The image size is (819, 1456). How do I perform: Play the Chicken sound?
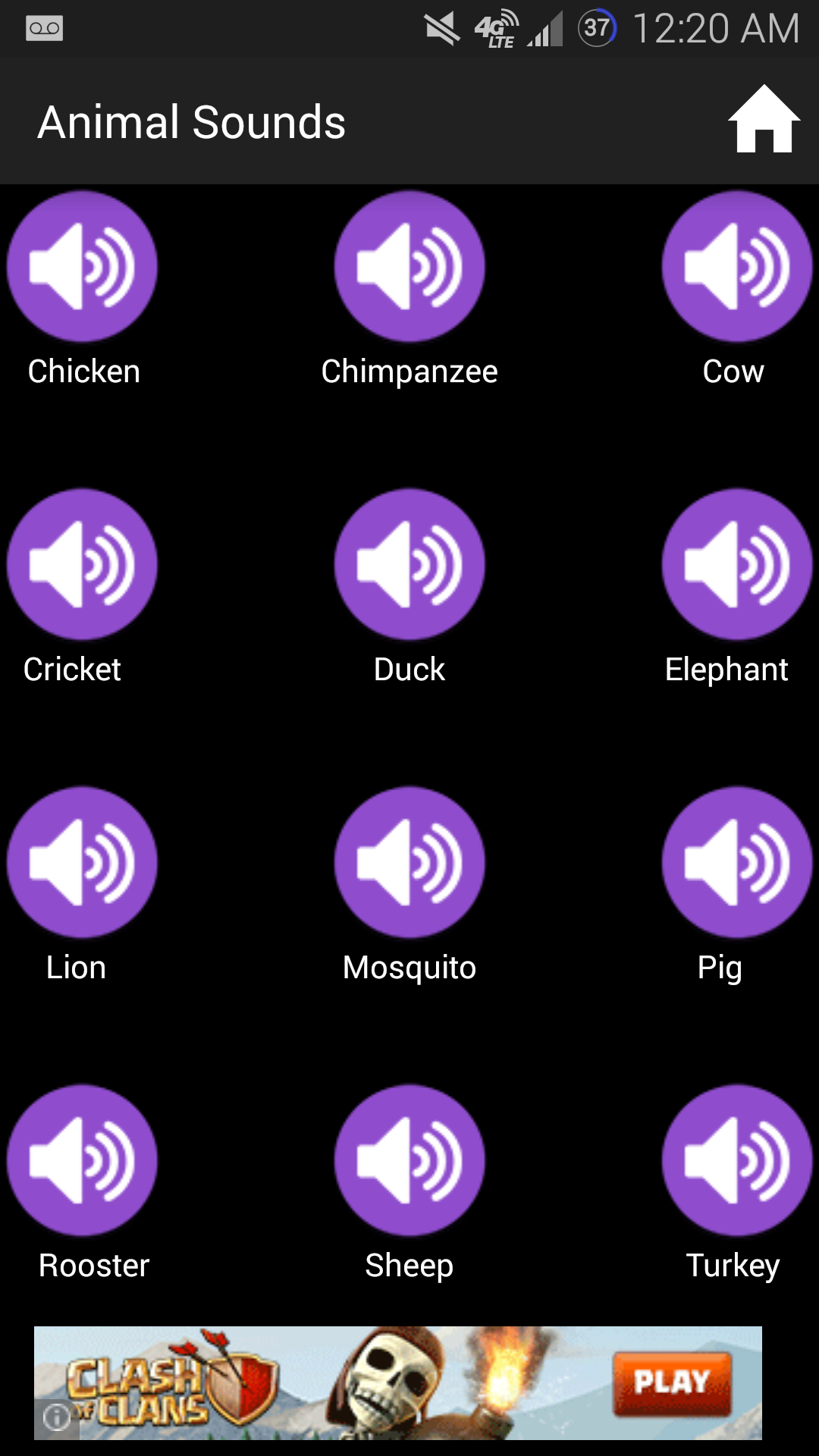click(x=83, y=267)
